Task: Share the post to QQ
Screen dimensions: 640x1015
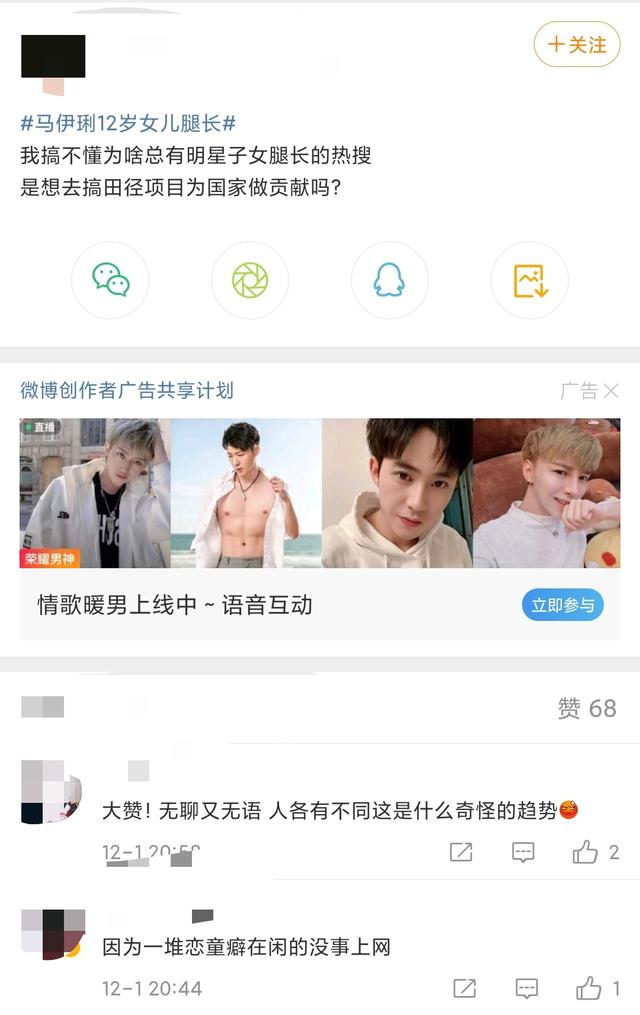Action: point(389,280)
